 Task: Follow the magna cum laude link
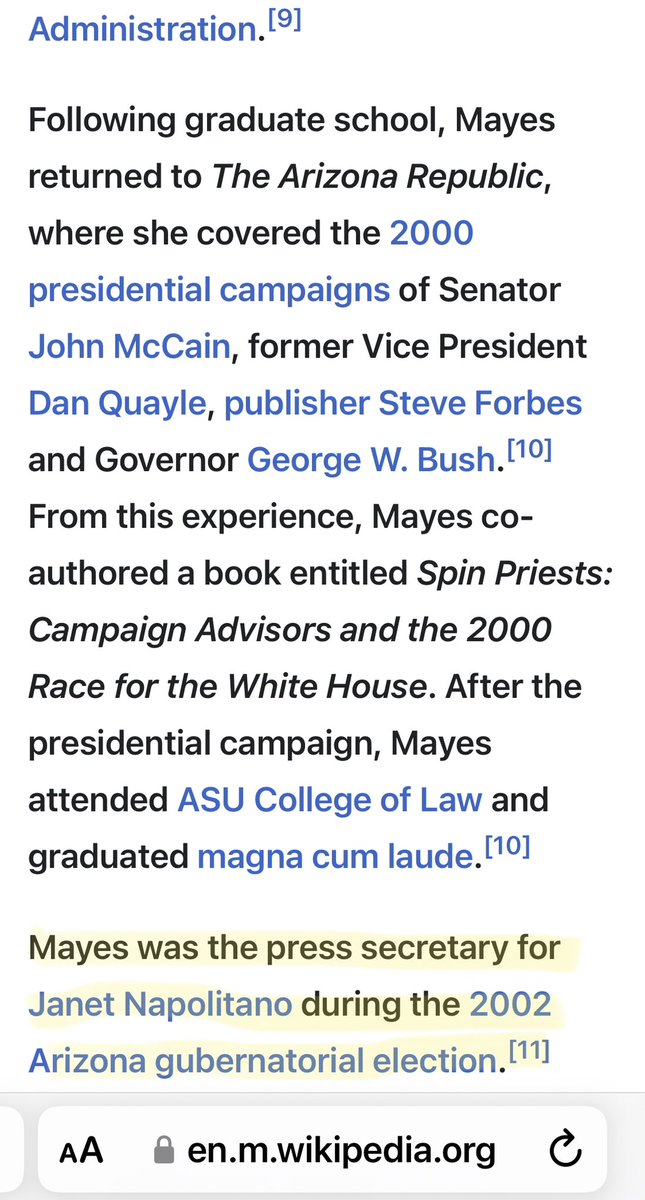[x=333, y=857]
